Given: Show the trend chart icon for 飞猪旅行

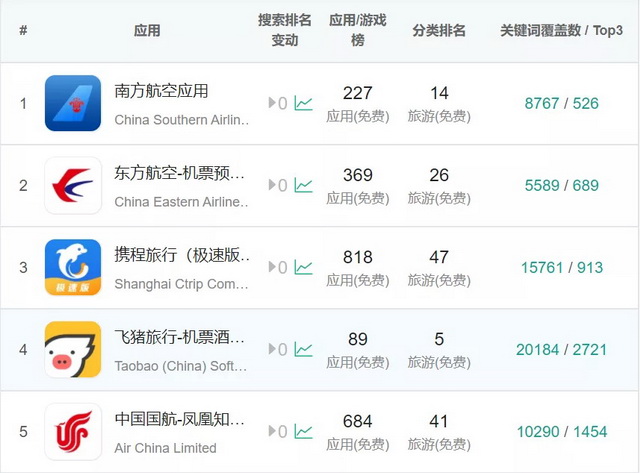Looking at the screenshot, I should tap(303, 349).
